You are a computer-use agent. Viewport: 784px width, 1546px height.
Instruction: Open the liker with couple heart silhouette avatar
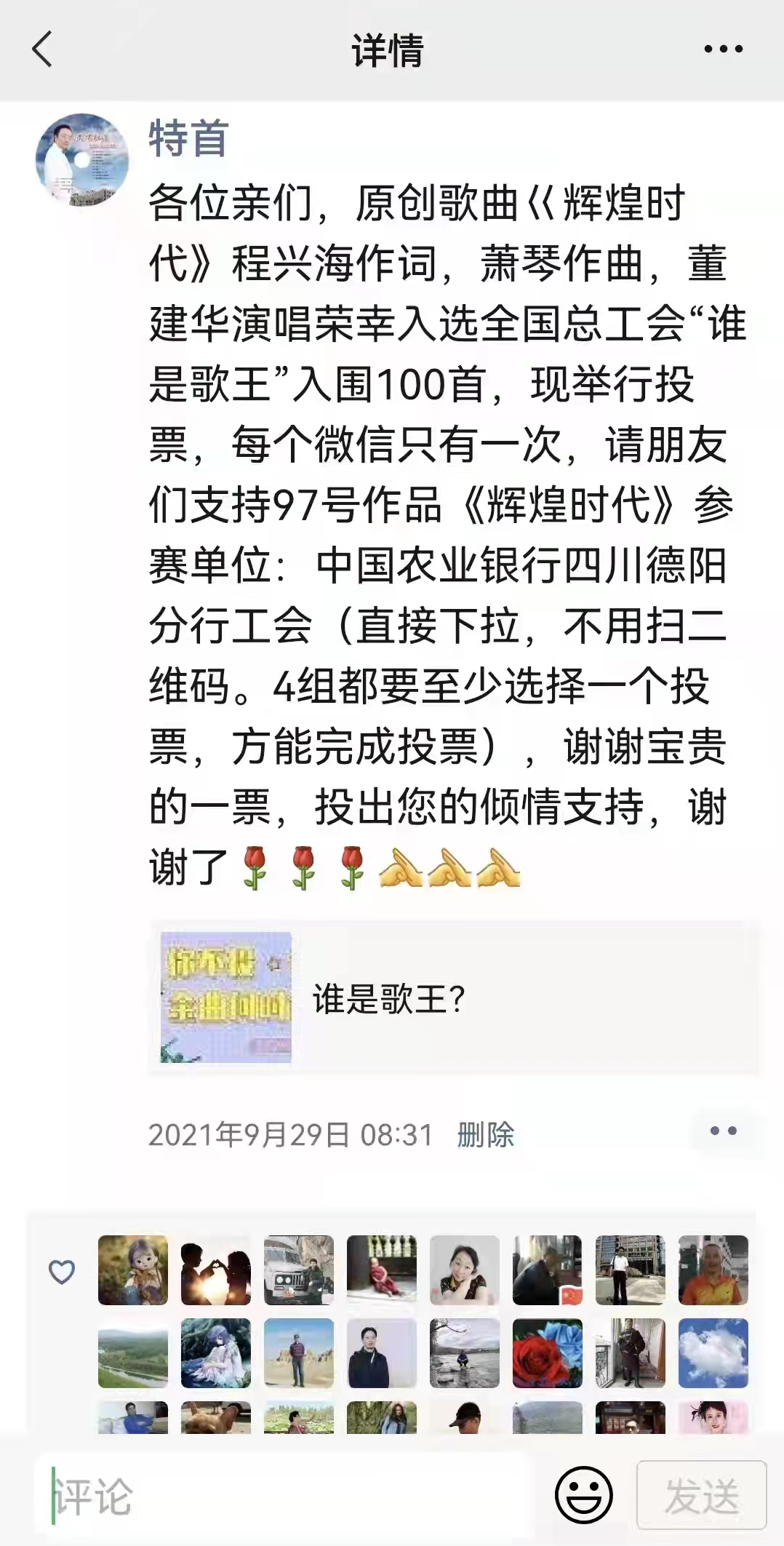click(216, 1270)
